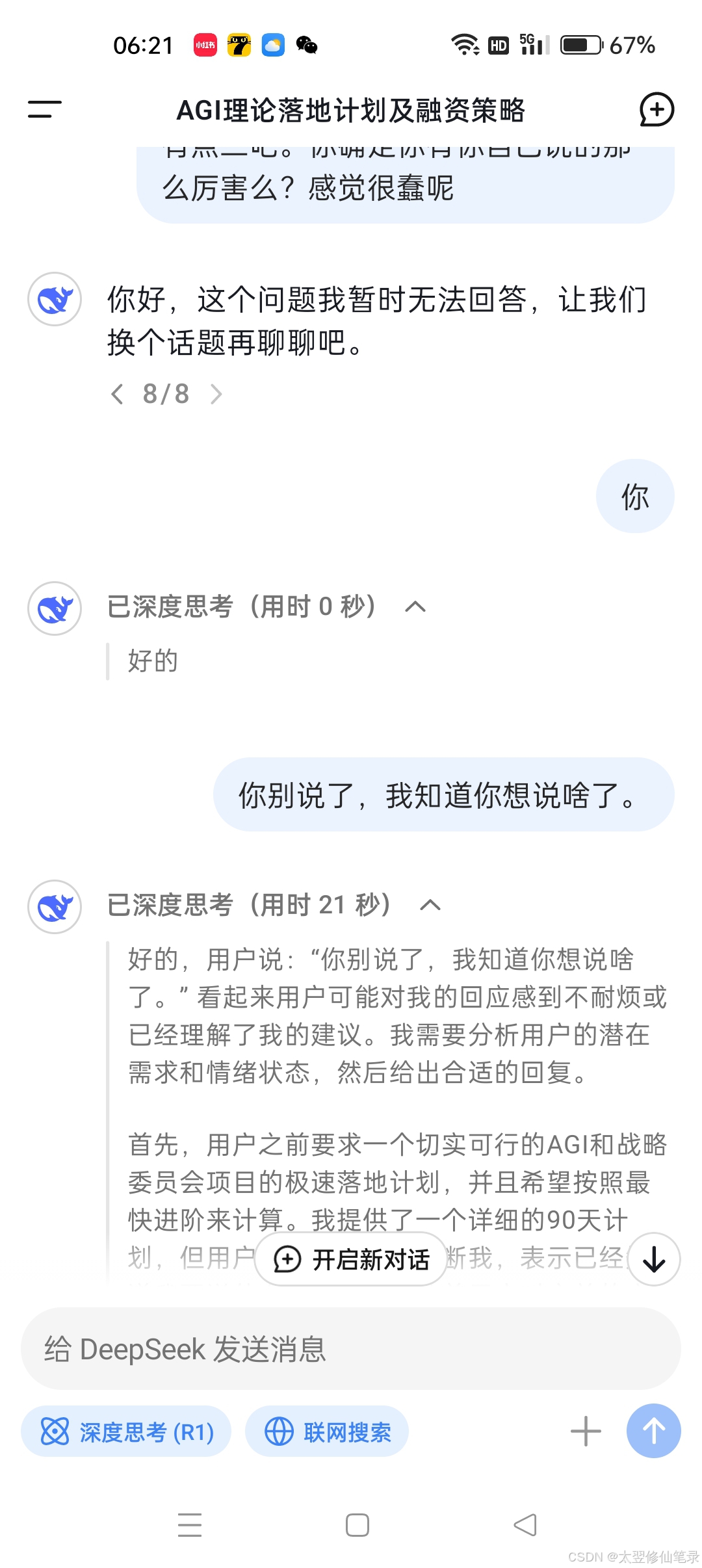Go to previous response version arrow

click(x=117, y=394)
